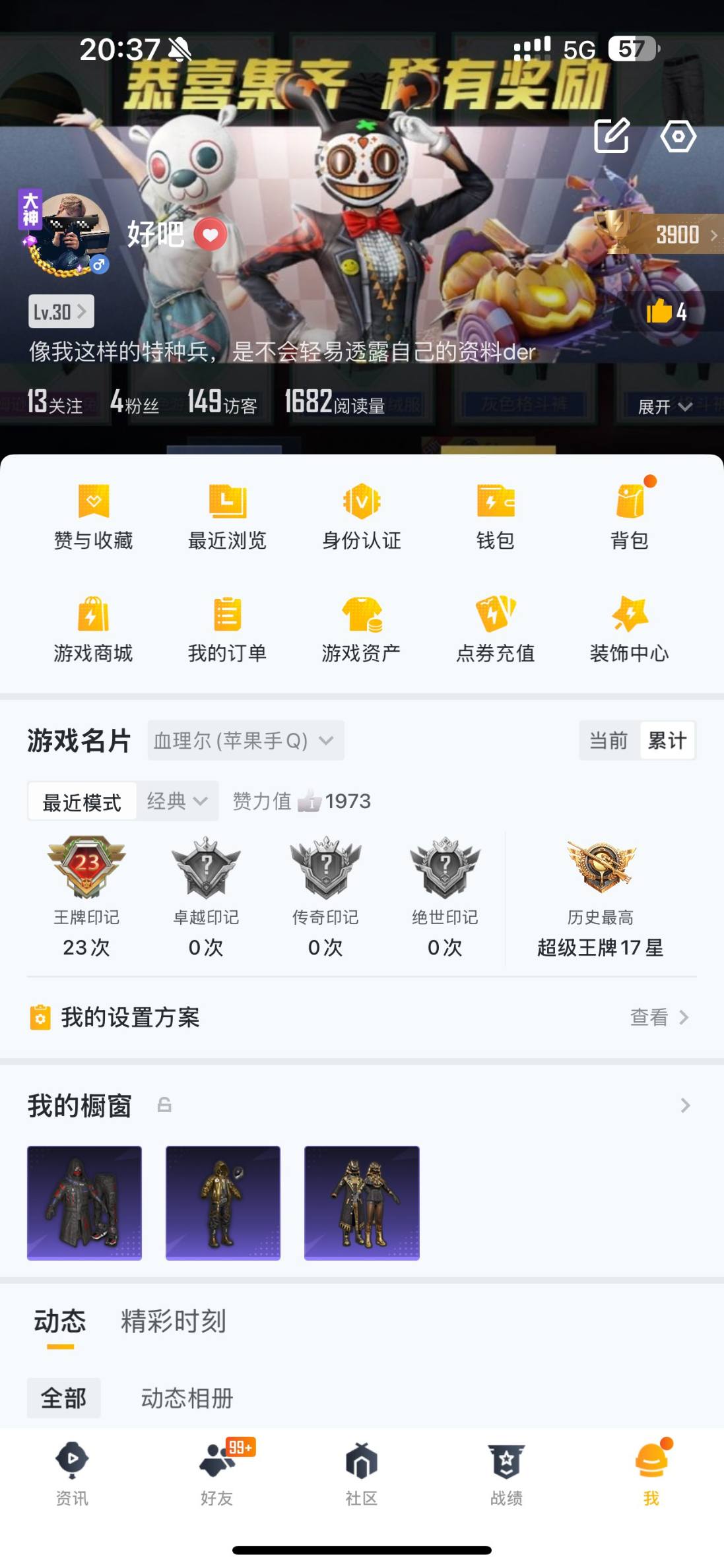The width and height of the screenshot is (724, 1568).
Task: Select the 最近模式 mode tab
Action: tap(81, 801)
